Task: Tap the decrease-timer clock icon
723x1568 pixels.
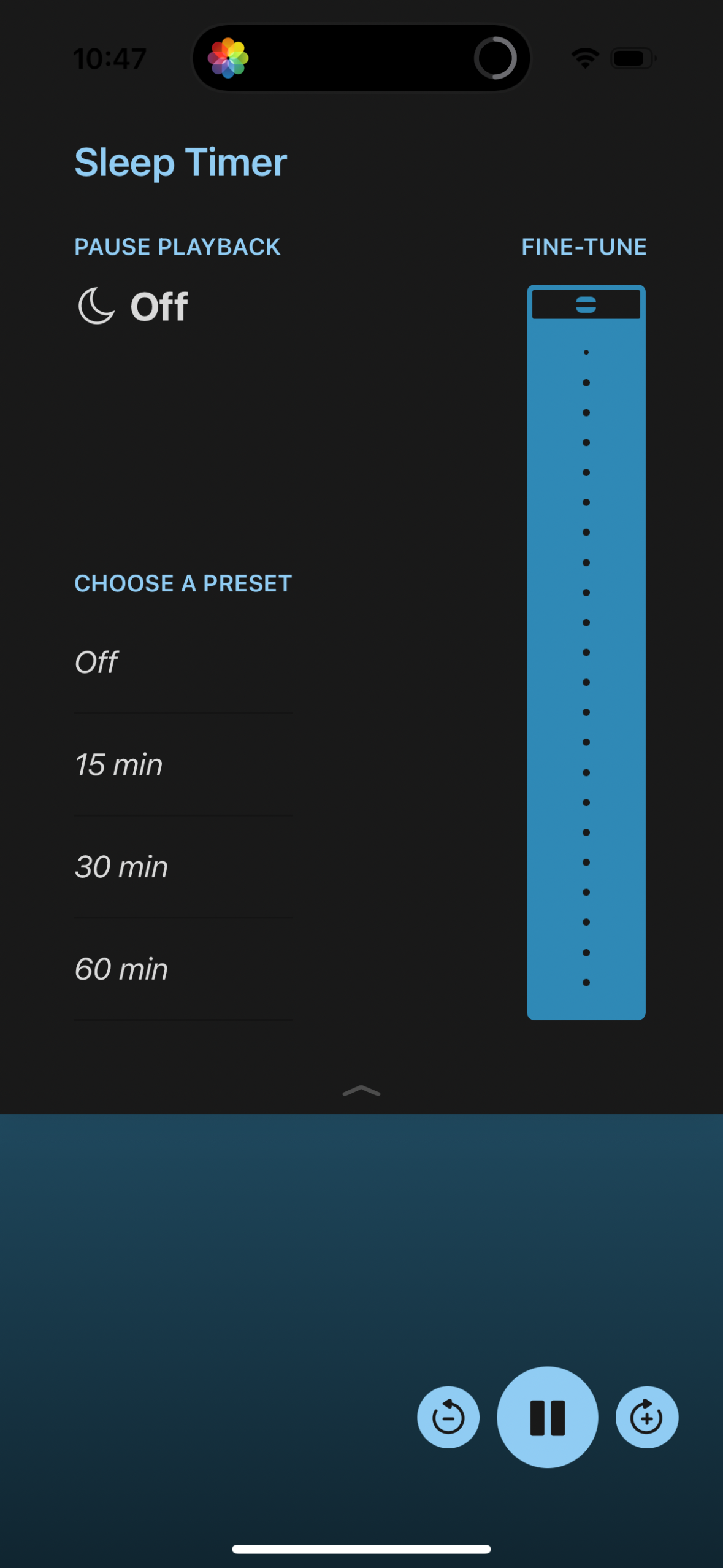Action: click(x=448, y=1417)
